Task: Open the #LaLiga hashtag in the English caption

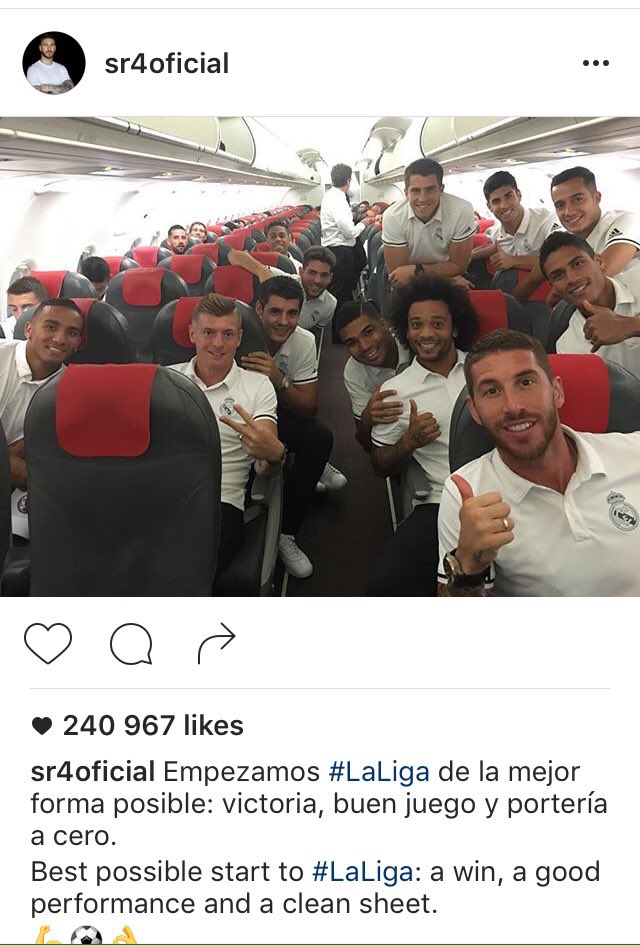Action: 363,871
